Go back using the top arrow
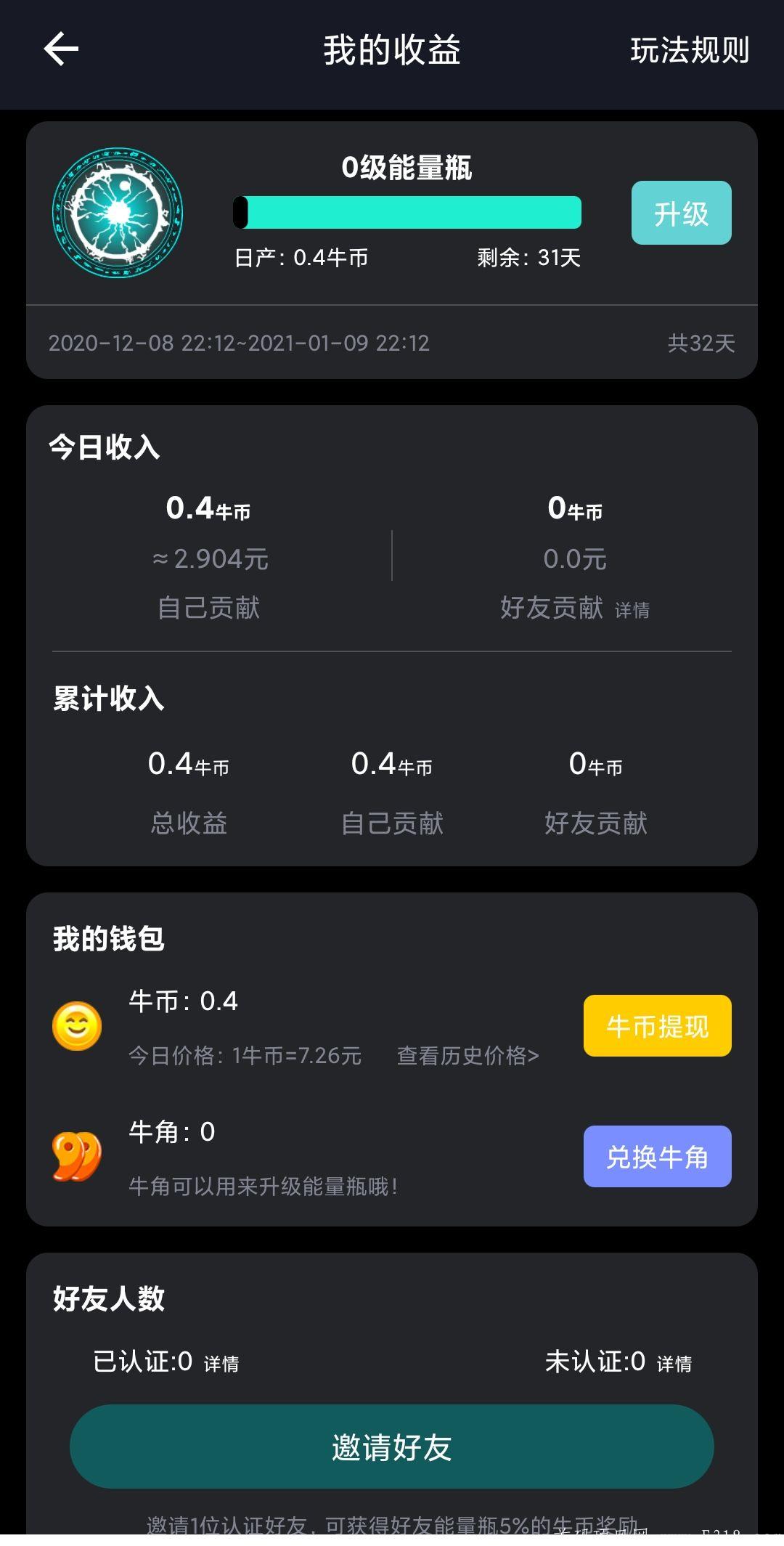Viewport: 784px width, 1546px height. click(61, 49)
